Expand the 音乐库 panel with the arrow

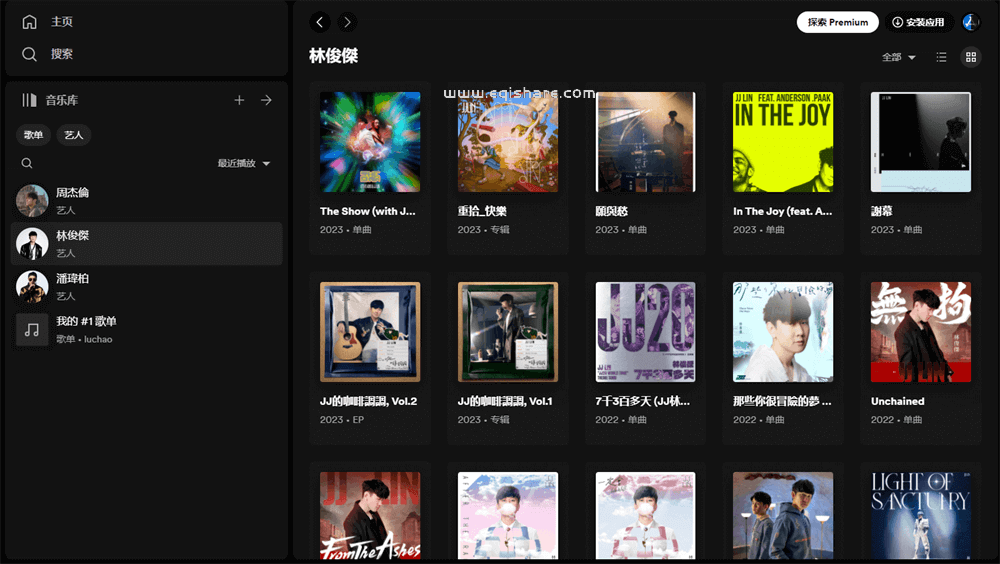coord(266,100)
